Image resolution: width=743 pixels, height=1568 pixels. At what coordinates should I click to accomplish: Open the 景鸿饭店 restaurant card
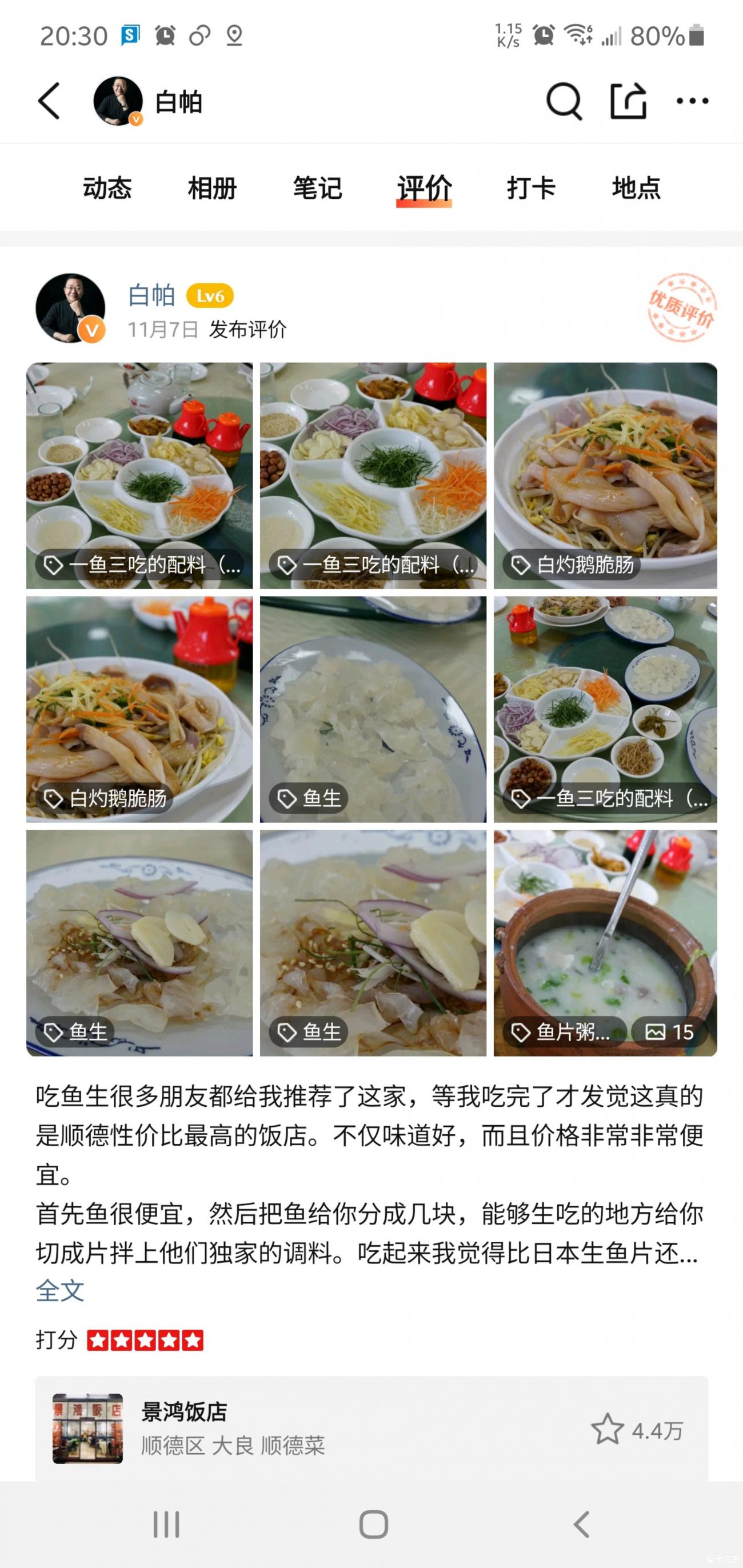305,1428
